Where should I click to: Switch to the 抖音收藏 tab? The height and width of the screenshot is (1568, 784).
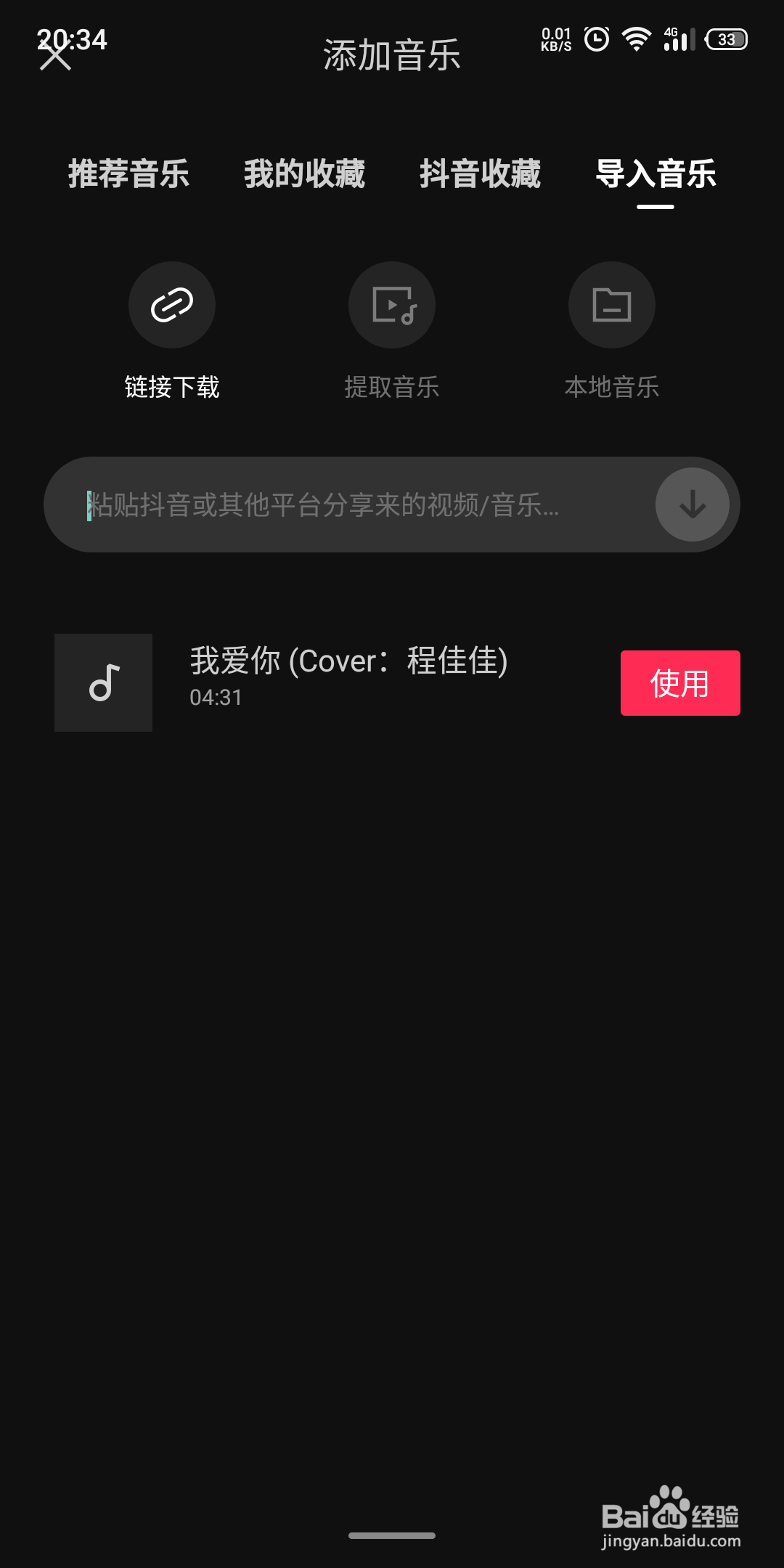(x=481, y=176)
